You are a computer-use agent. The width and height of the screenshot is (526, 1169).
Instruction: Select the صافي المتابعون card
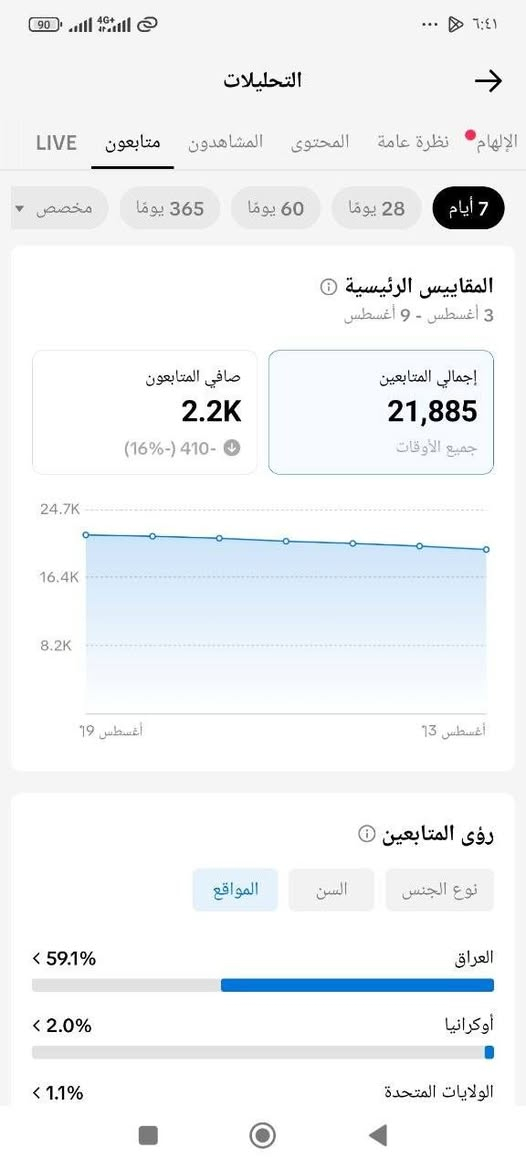145,412
